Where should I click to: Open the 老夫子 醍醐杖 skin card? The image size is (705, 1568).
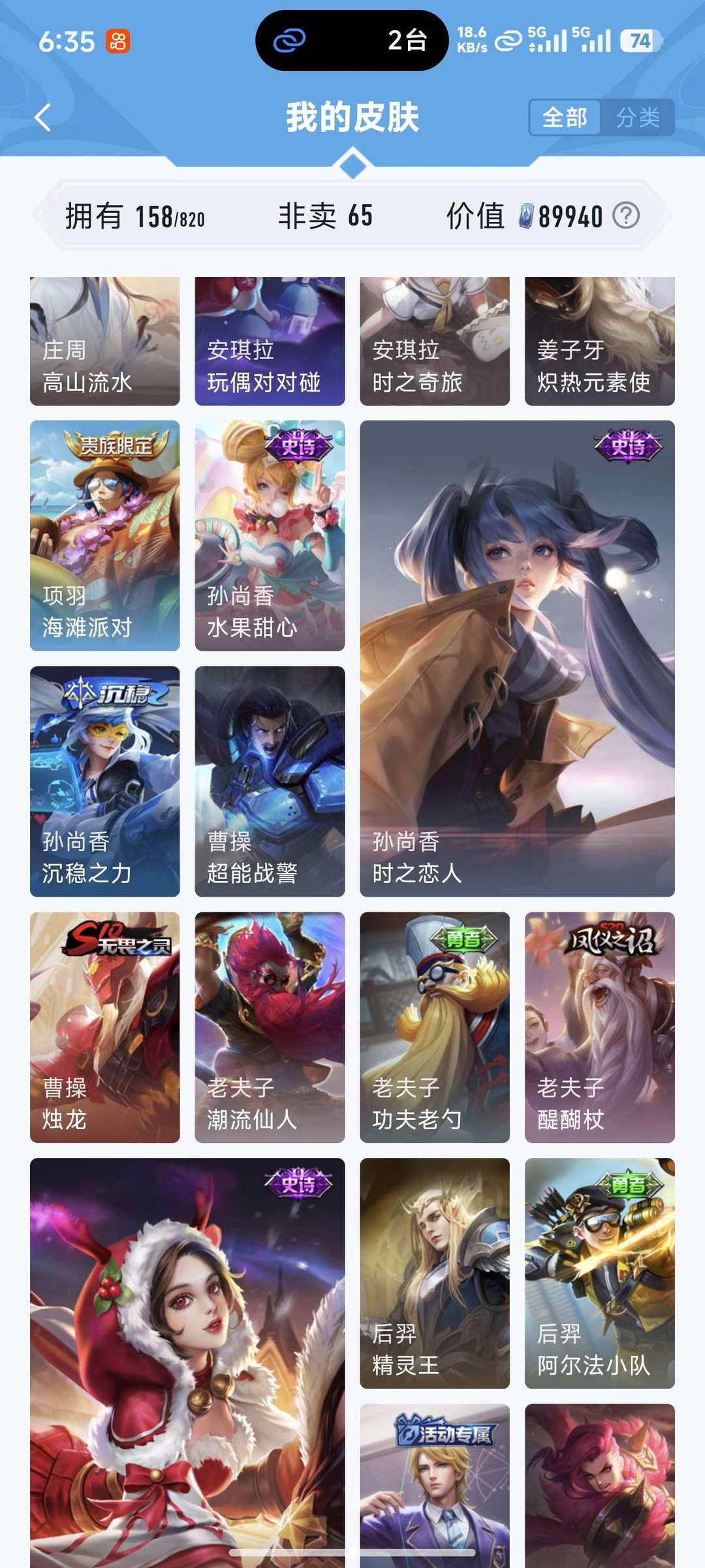pyautogui.click(x=600, y=1027)
